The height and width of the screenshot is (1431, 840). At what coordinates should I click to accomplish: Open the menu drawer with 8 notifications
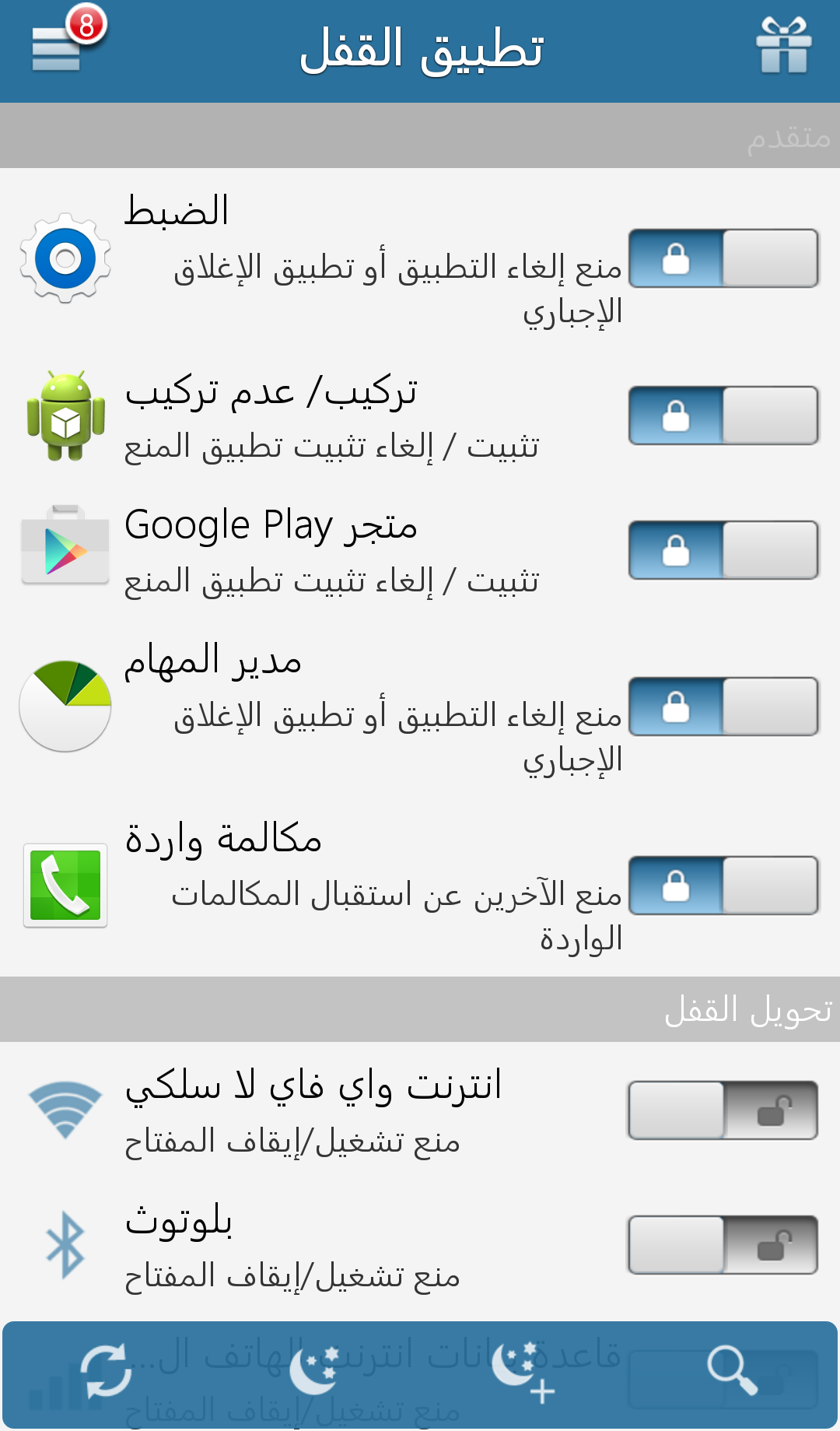coord(61,45)
